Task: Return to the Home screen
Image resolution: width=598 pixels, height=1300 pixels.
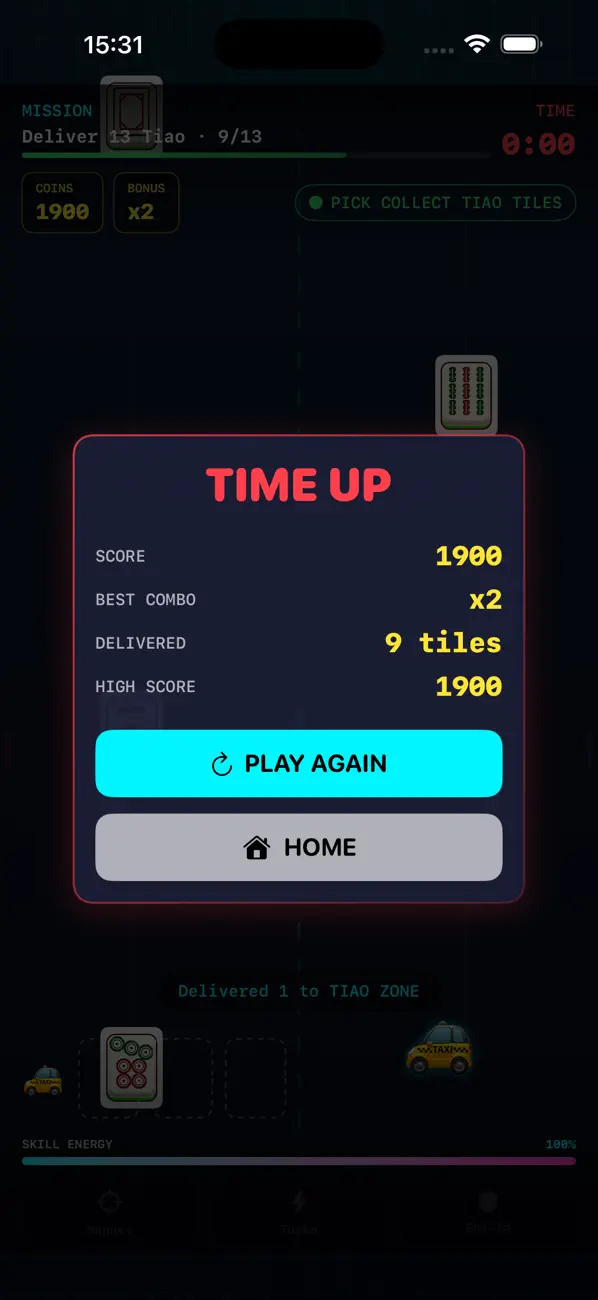Action: 299,847
